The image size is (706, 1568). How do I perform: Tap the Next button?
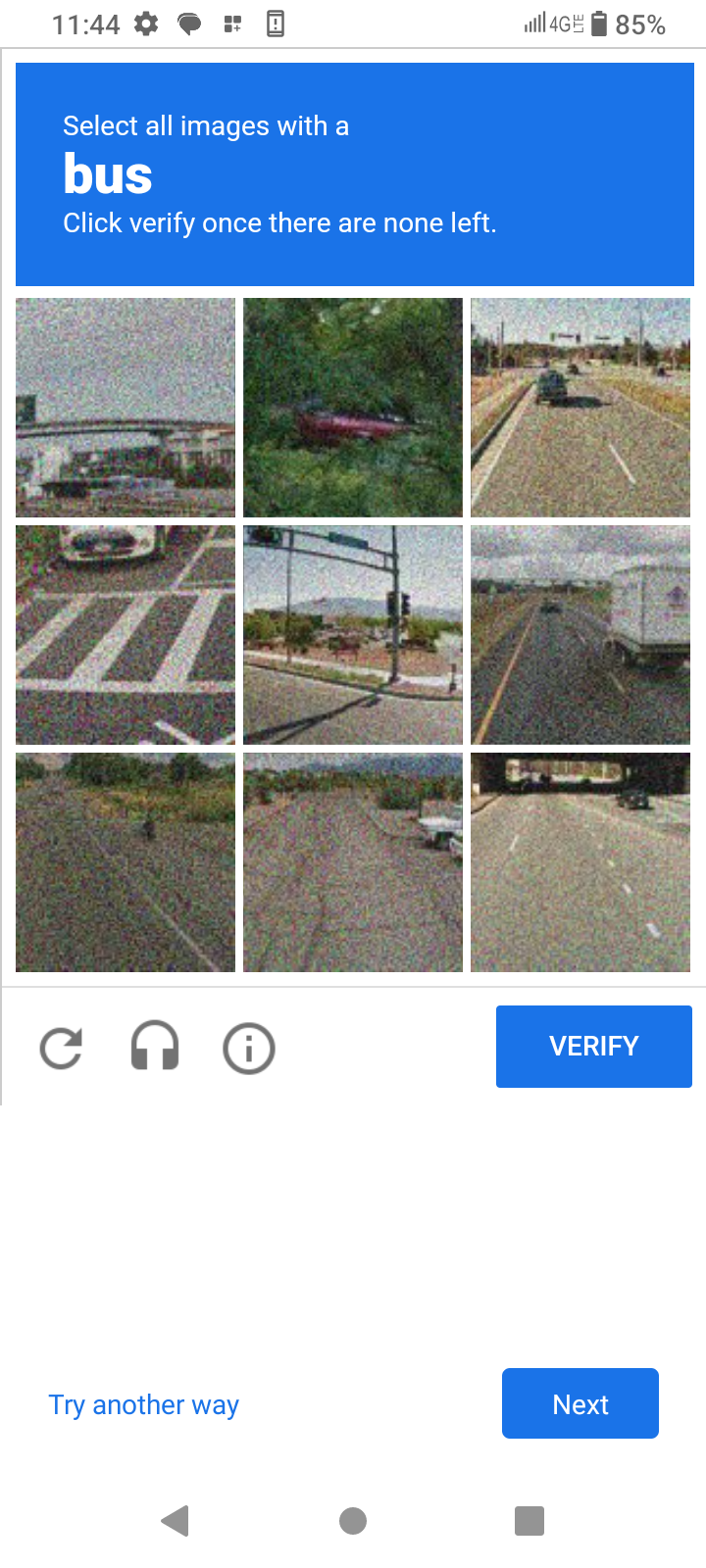[x=580, y=1404]
